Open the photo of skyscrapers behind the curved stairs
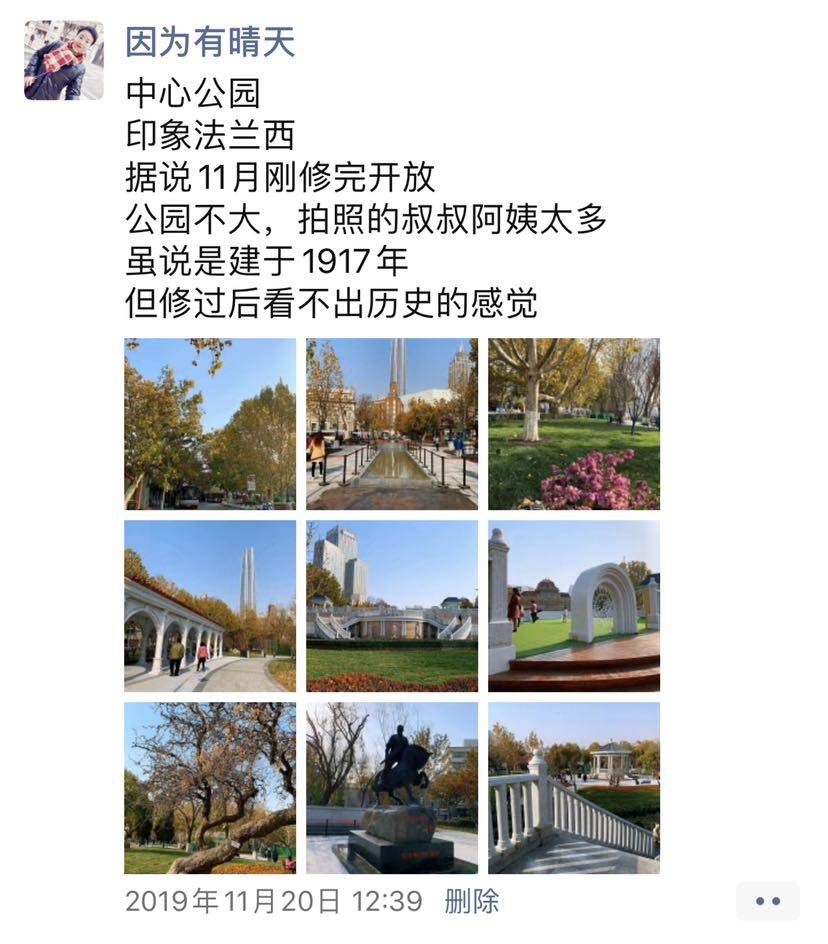 [392, 606]
